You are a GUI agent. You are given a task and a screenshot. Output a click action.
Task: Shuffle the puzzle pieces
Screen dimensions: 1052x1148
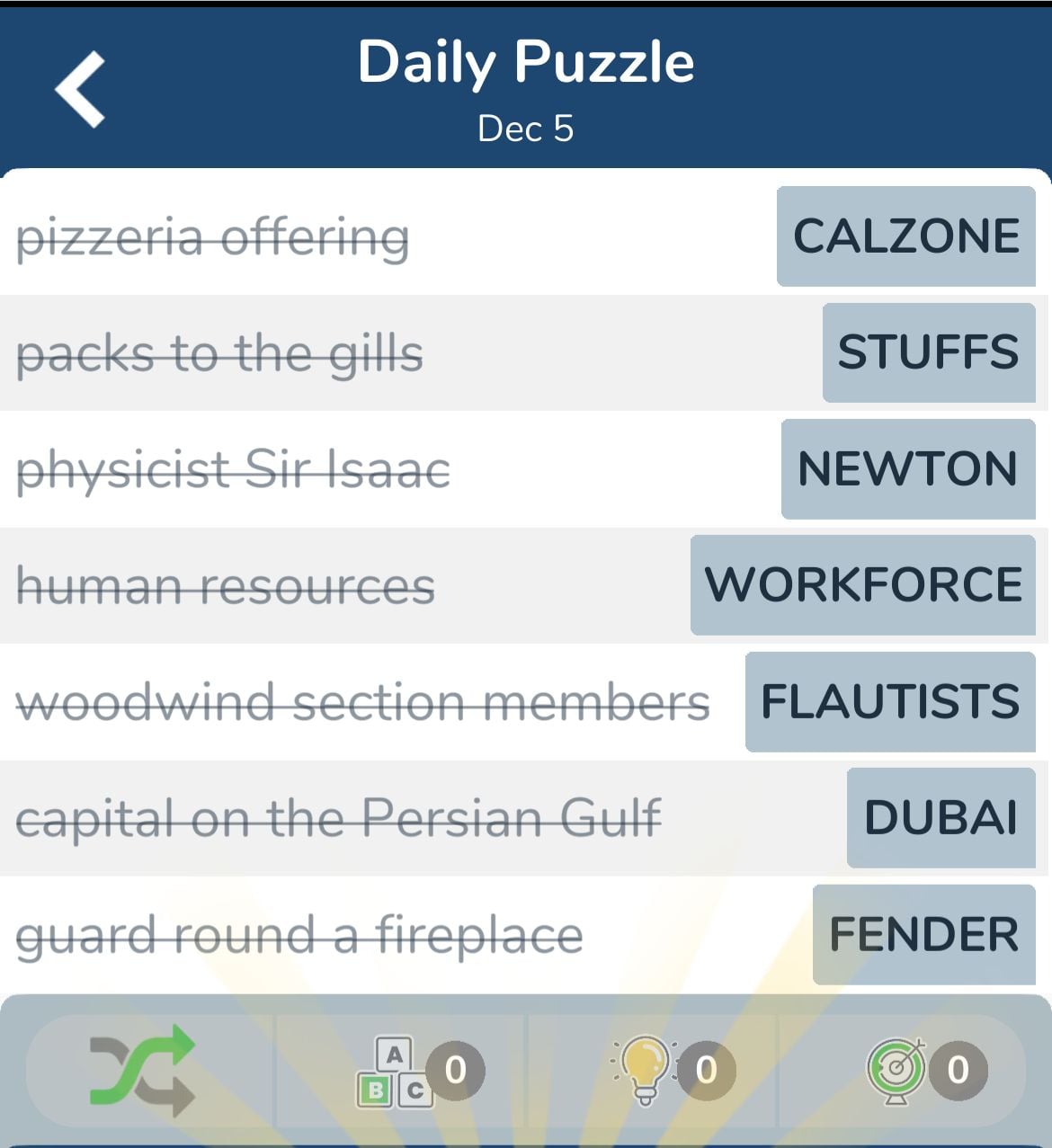[x=143, y=1070]
